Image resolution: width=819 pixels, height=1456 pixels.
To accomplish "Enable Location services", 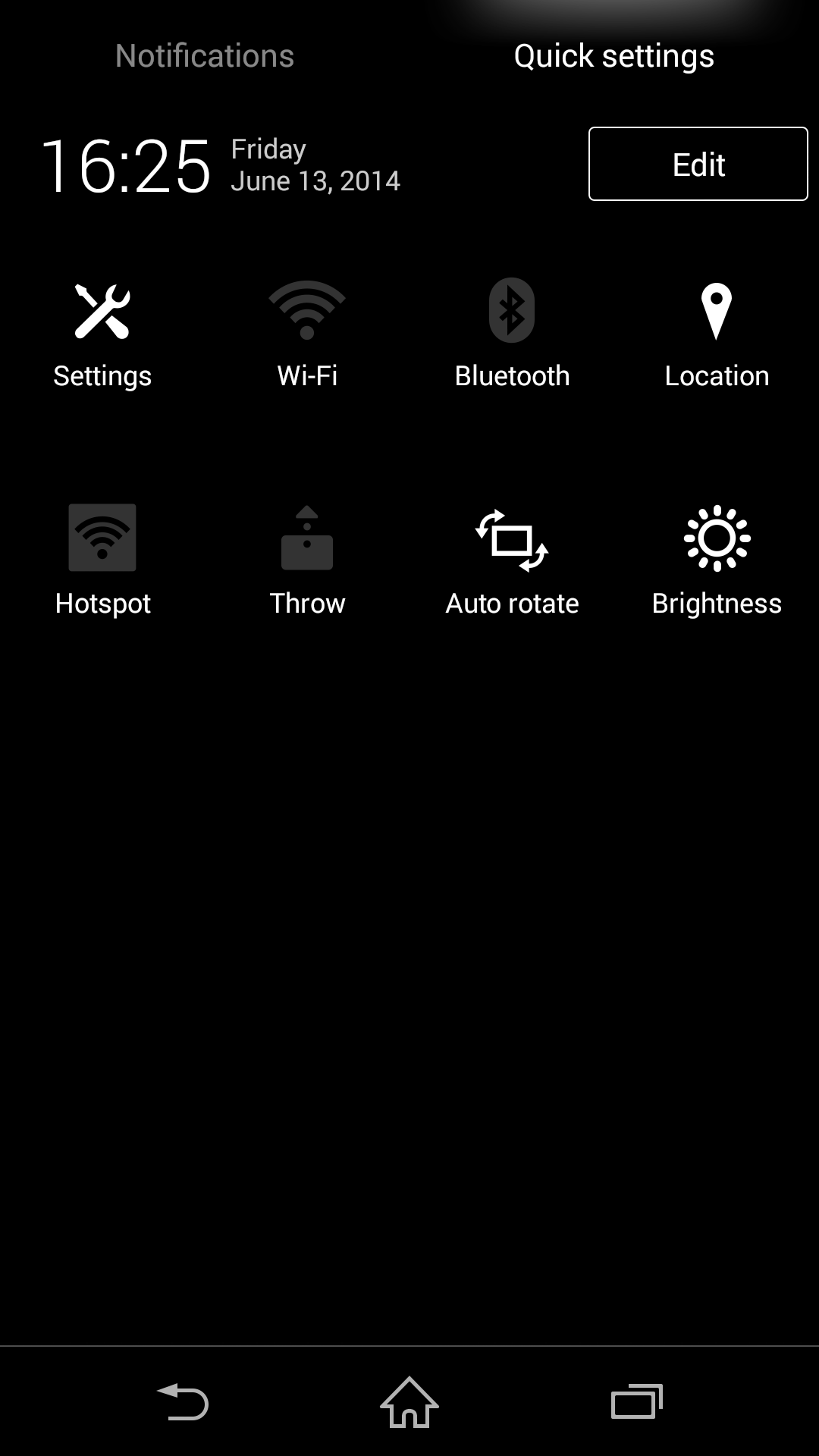I will (x=717, y=334).
